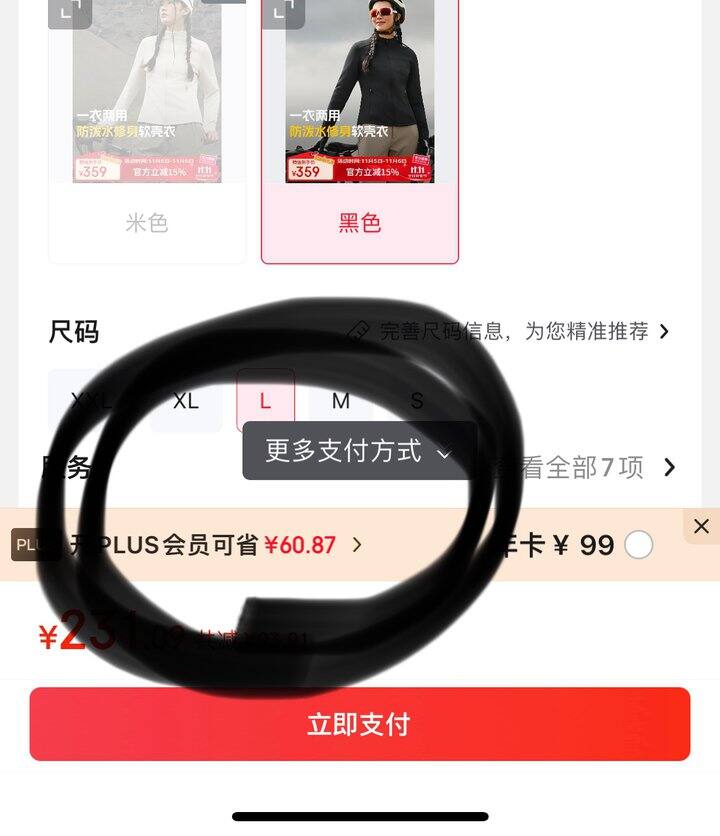The image size is (720, 836).
Task: Tap 立即支付 to pay now
Action: pyautogui.click(x=359, y=724)
